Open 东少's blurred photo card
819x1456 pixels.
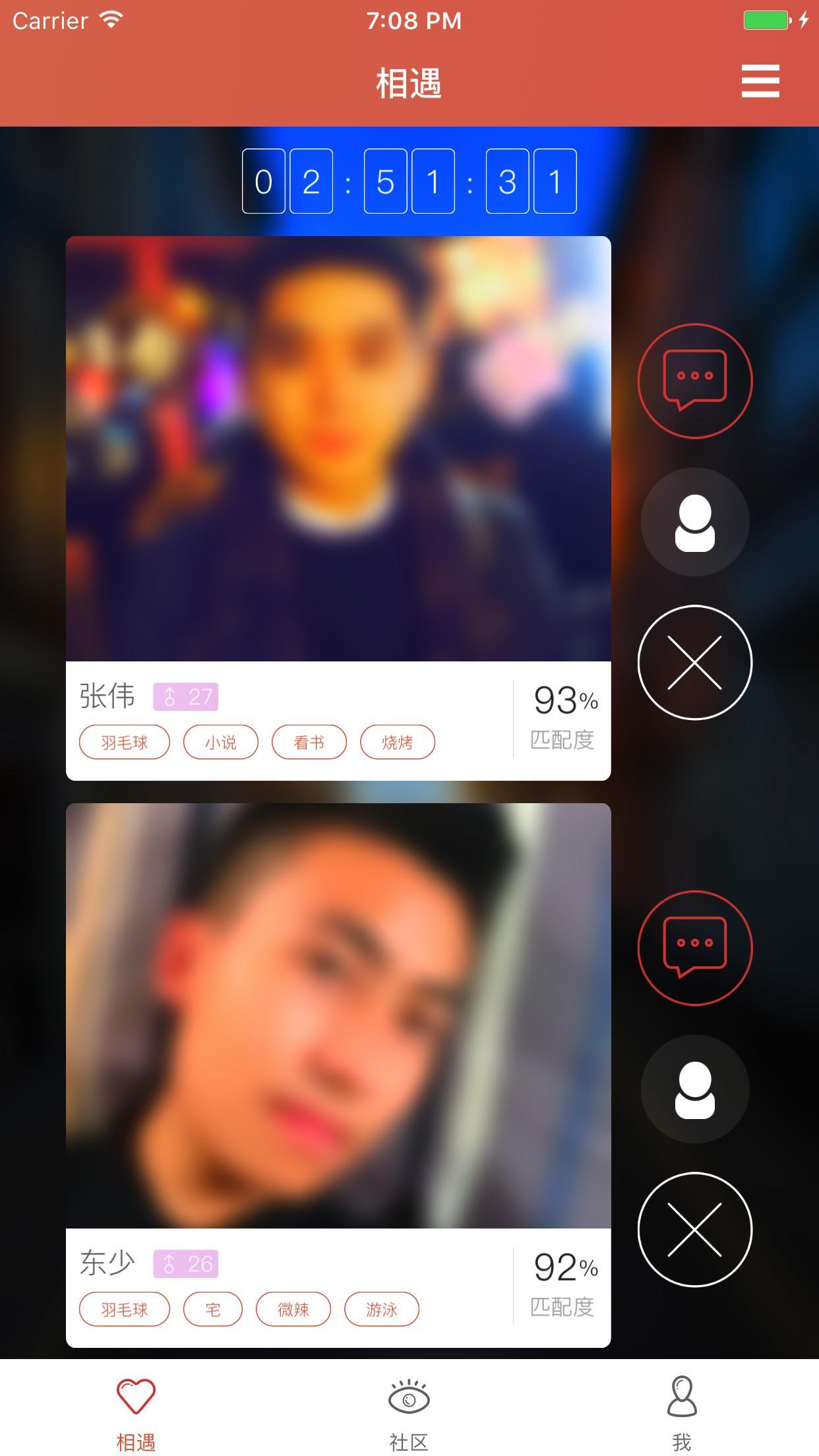point(338,1016)
